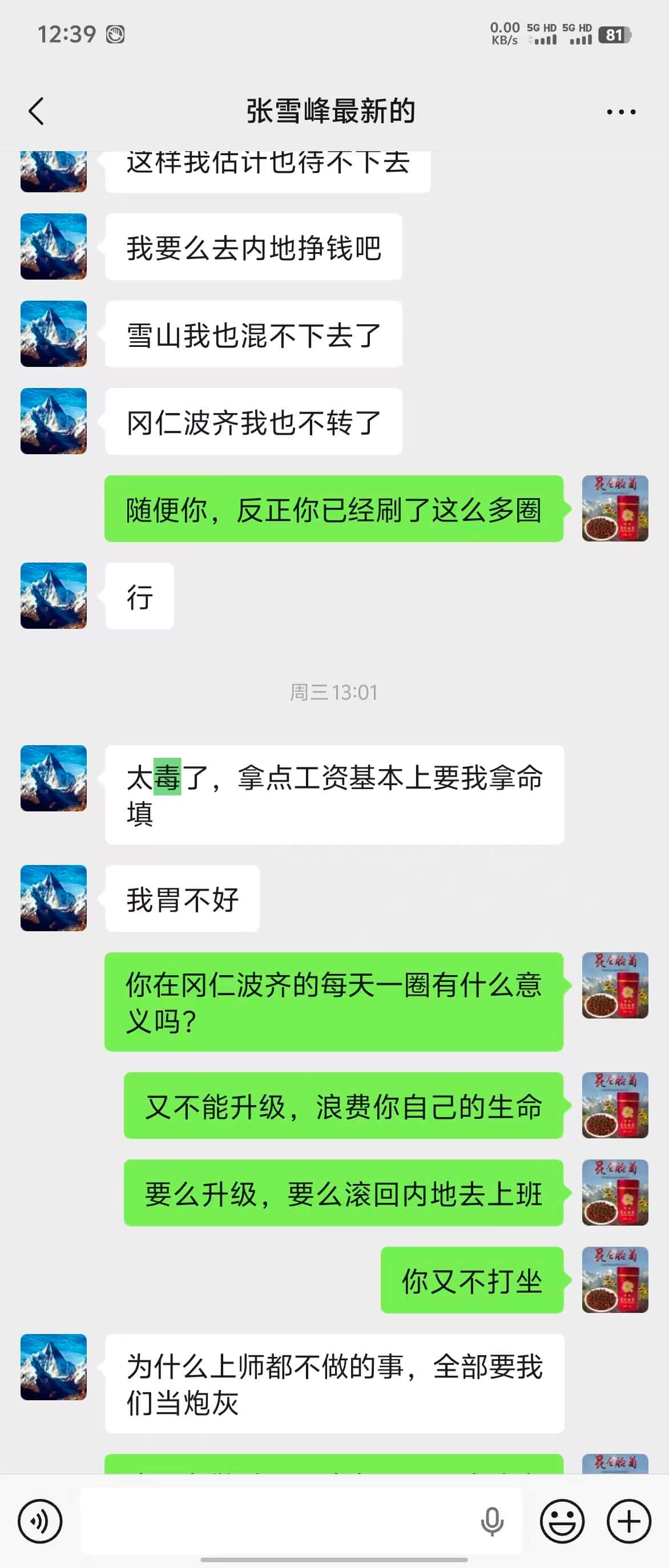Tap the microphone in the input box
This screenshot has width=669, height=1568.
(492, 1521)
